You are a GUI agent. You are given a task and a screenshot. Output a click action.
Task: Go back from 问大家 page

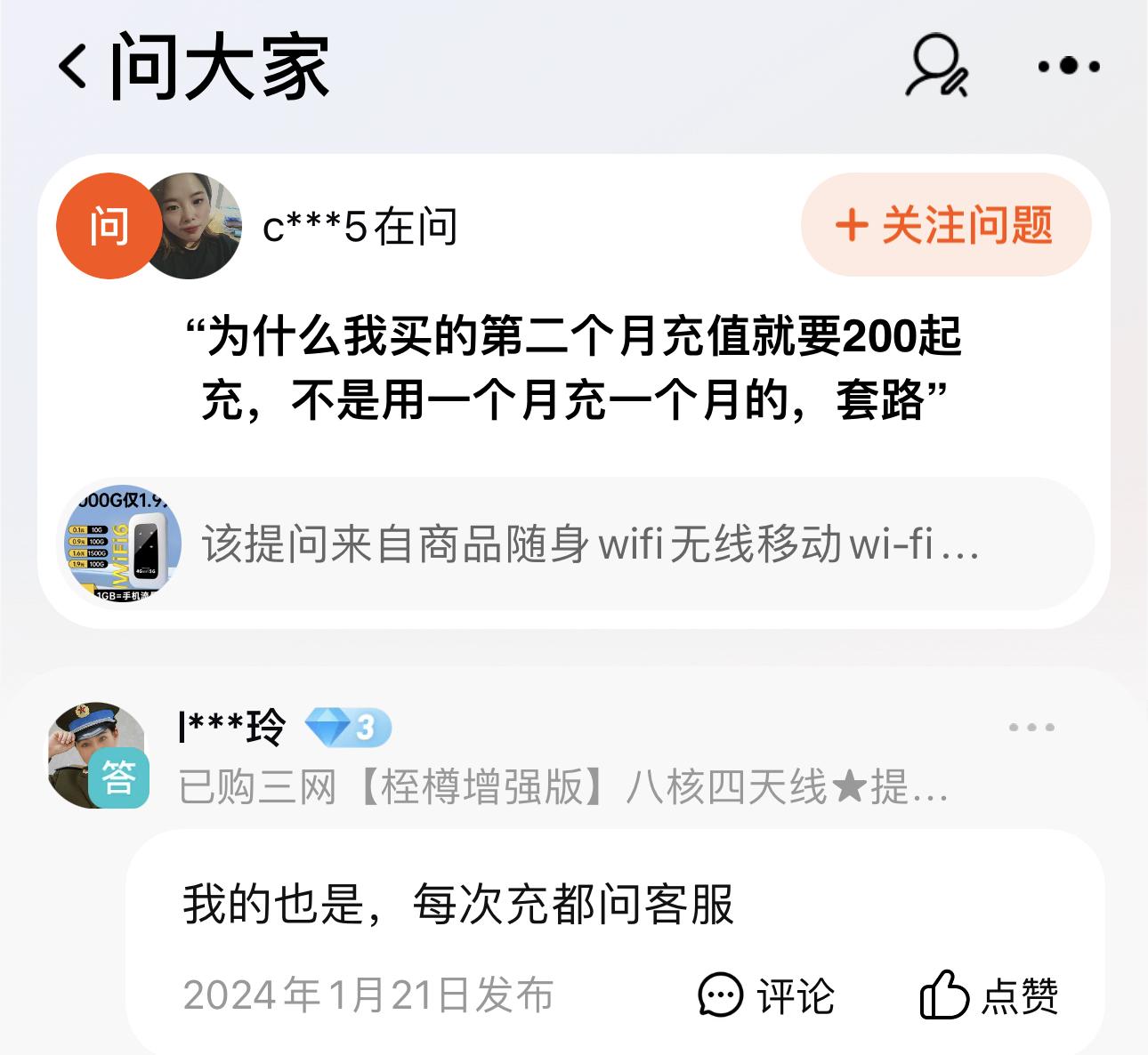coord(74,67)
